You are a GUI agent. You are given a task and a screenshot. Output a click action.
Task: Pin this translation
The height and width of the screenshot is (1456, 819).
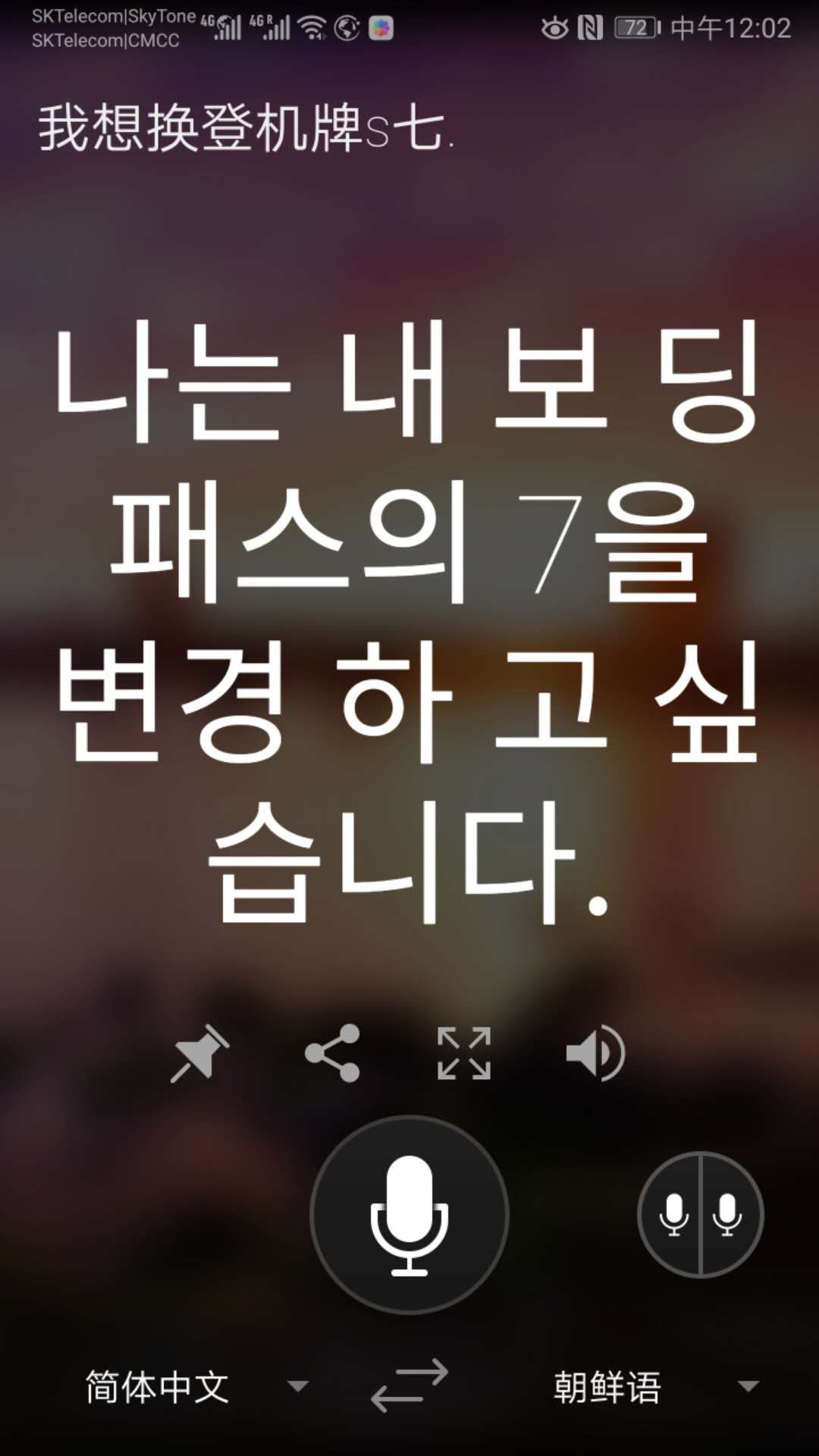coord(199,1053)
